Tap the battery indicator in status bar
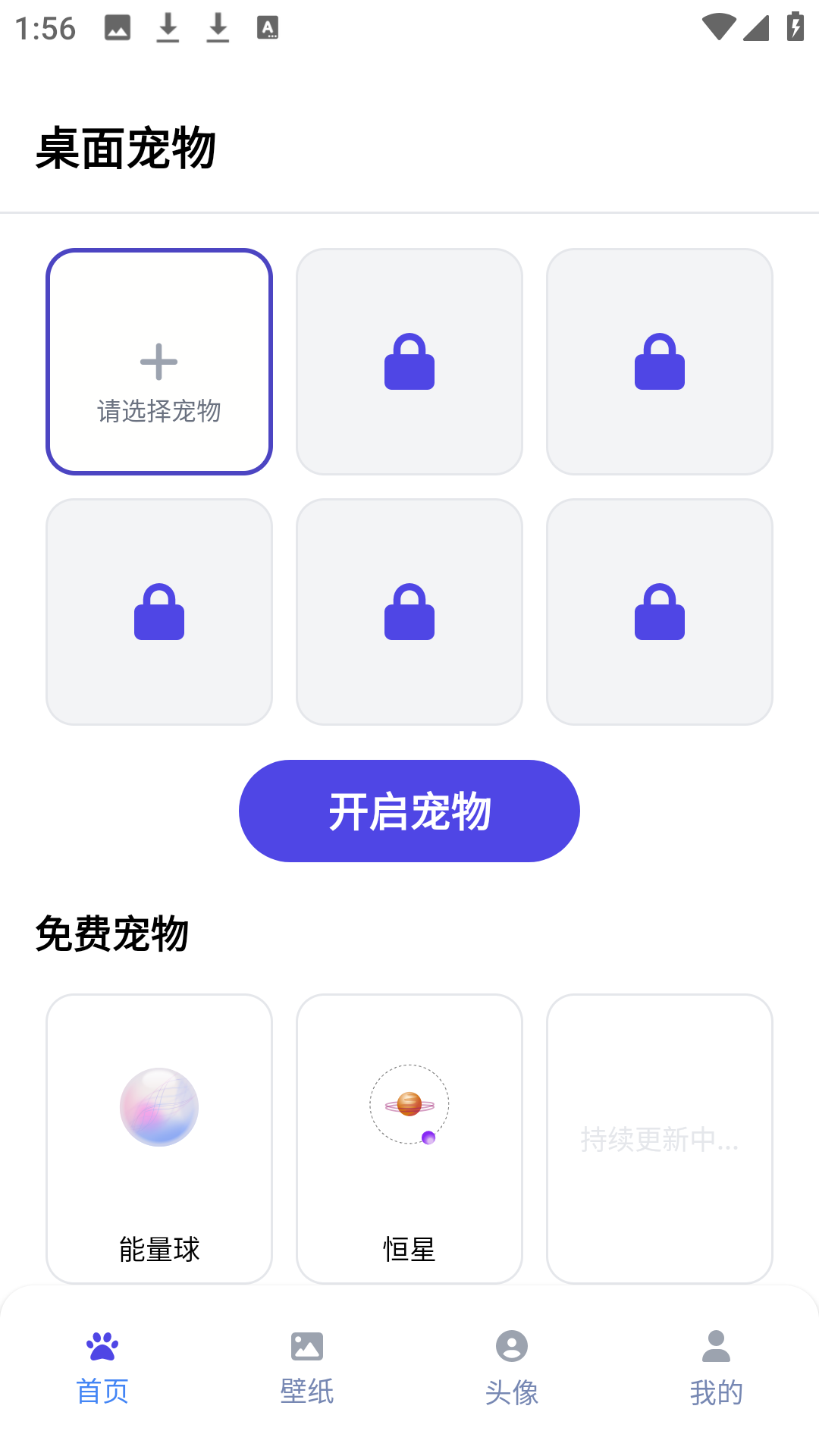This screenshot has height=1456, width=819. [794, 24]
